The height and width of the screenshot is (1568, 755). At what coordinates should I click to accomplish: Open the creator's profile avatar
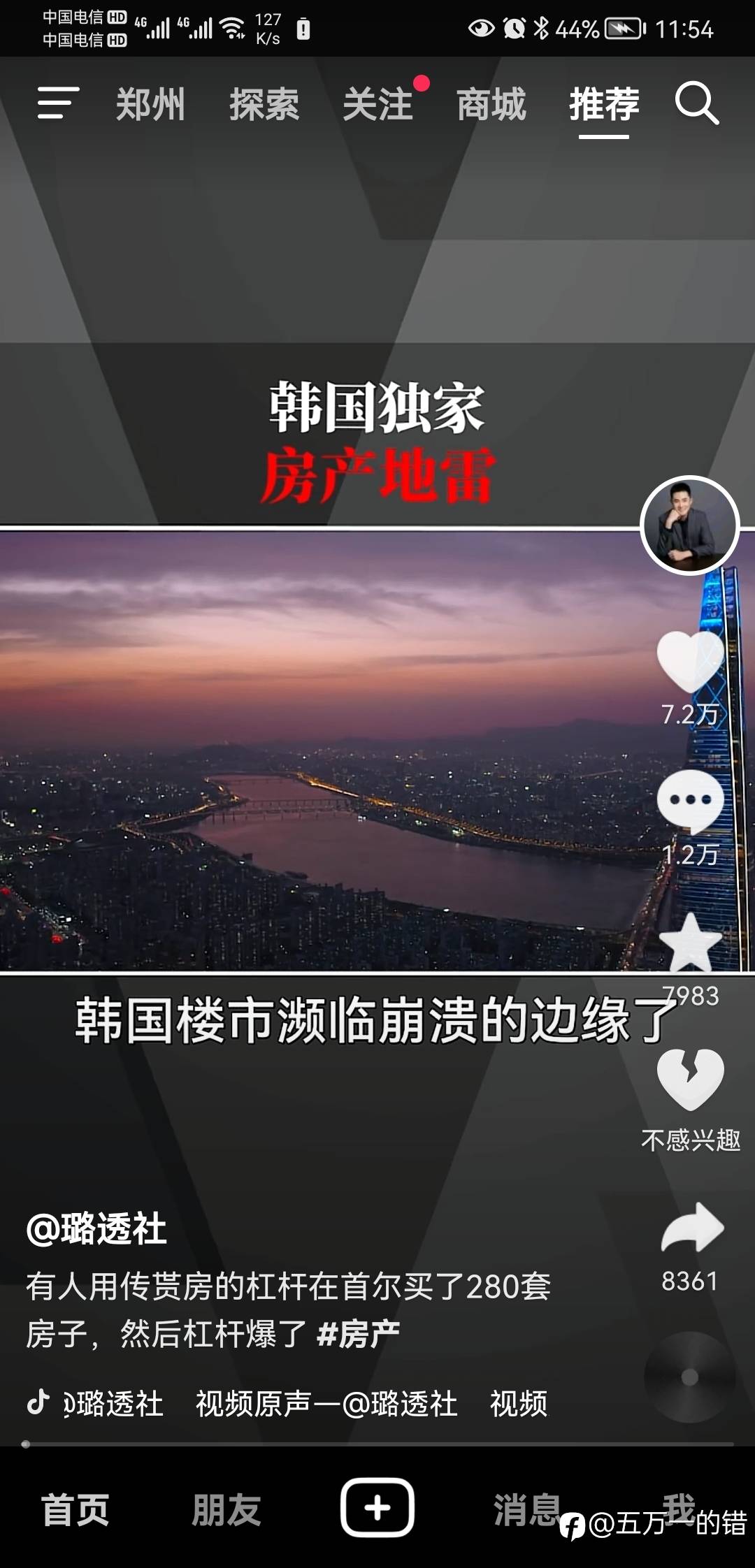690,525
